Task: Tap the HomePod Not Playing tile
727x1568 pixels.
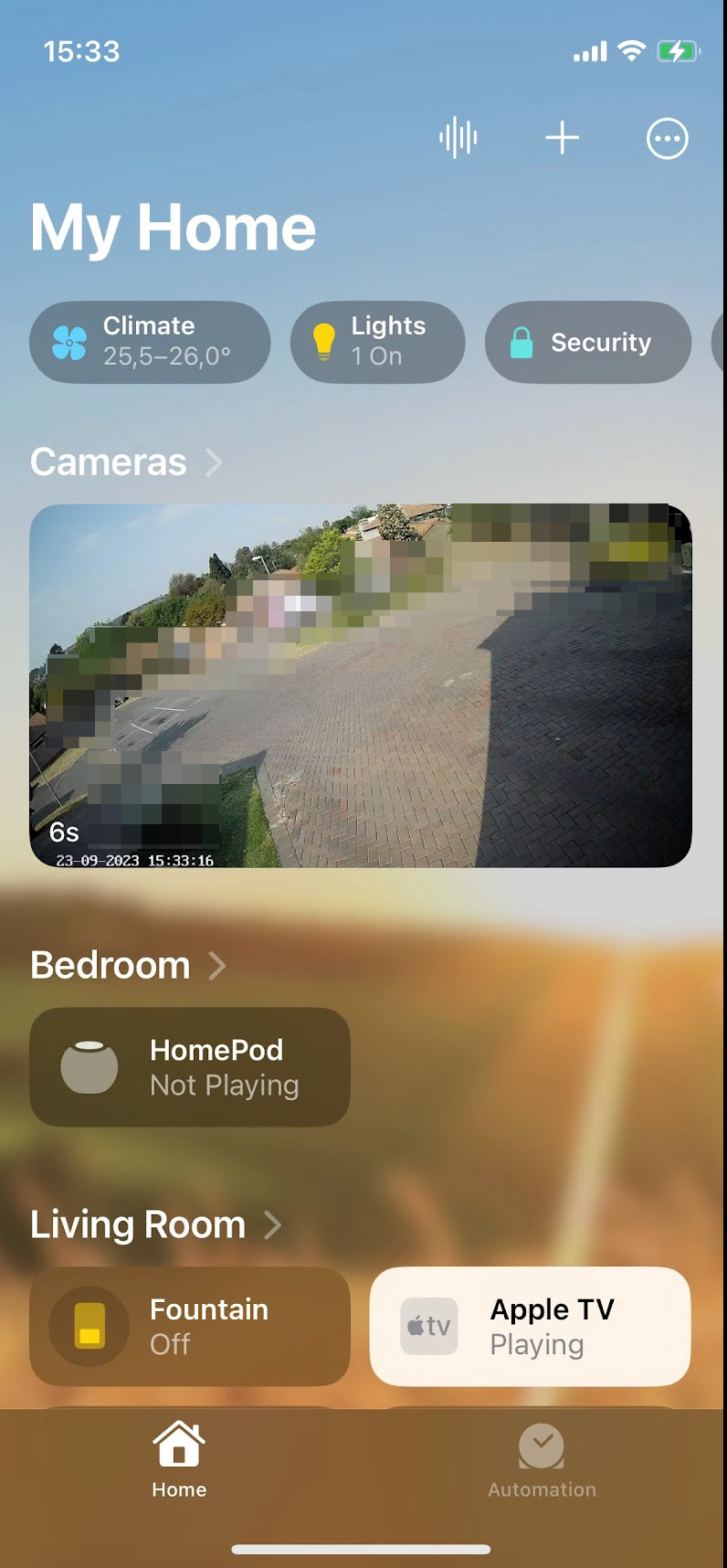Action: 190,1067
